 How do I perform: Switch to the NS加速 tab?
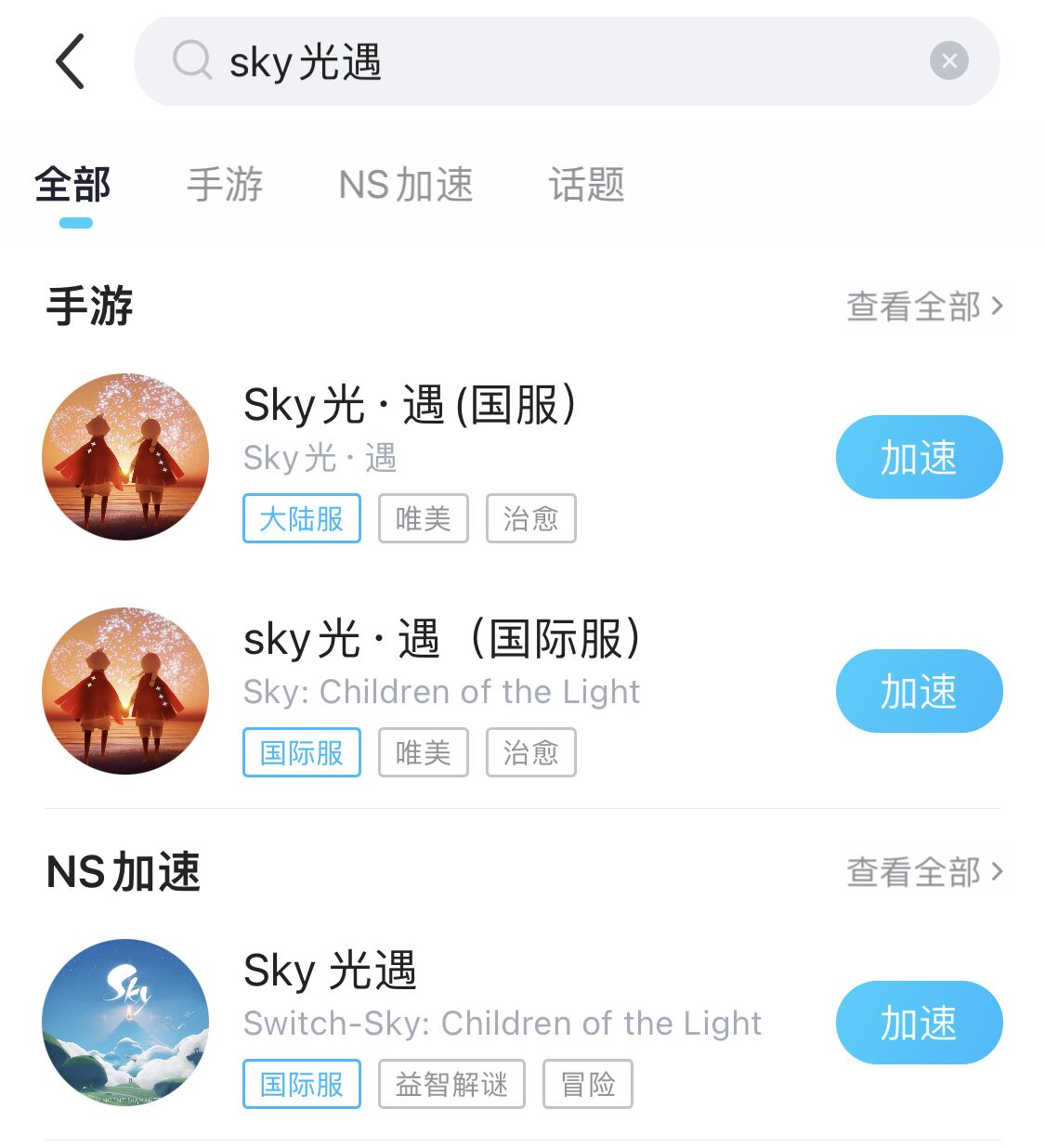pos(406,185)
